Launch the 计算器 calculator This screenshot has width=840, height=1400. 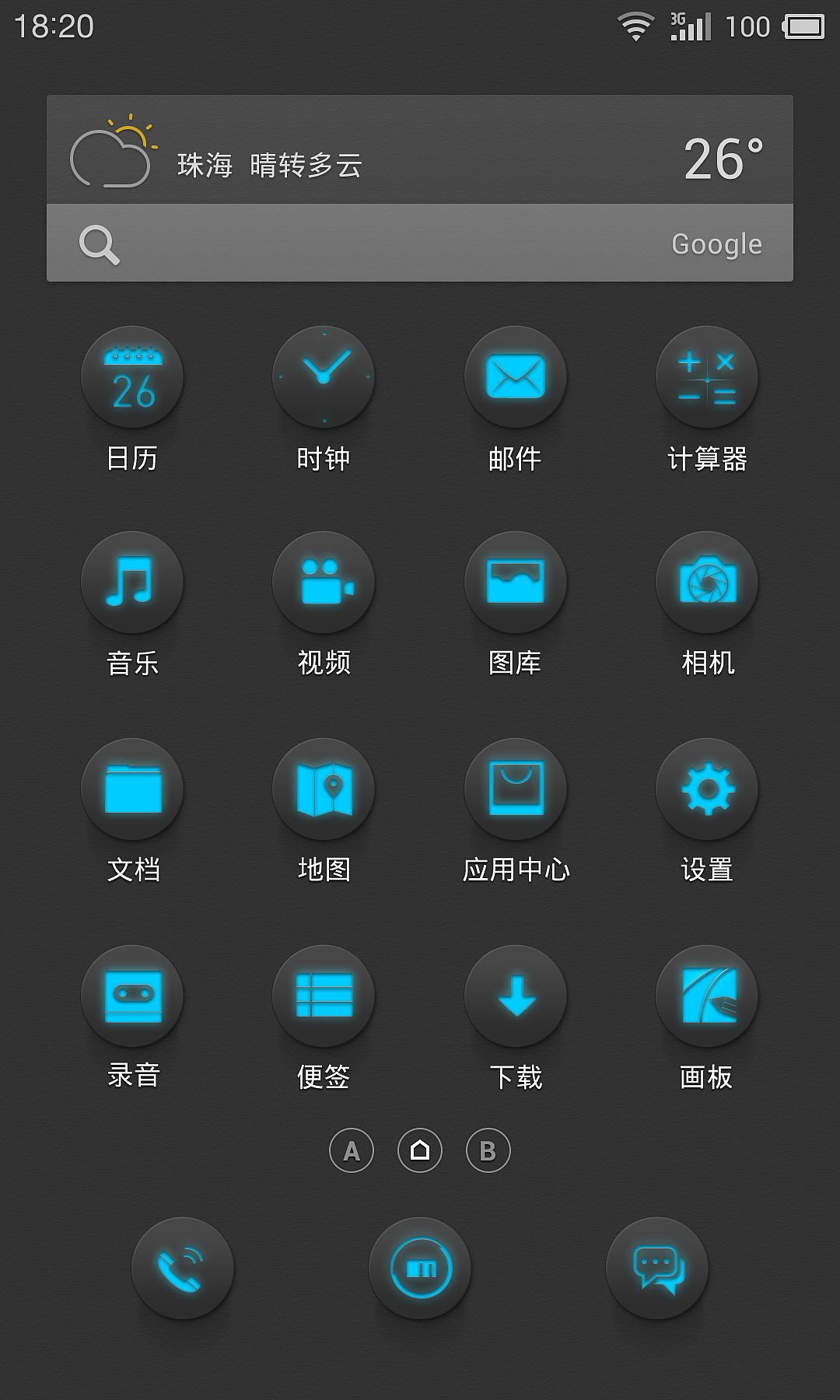(706, 377)
